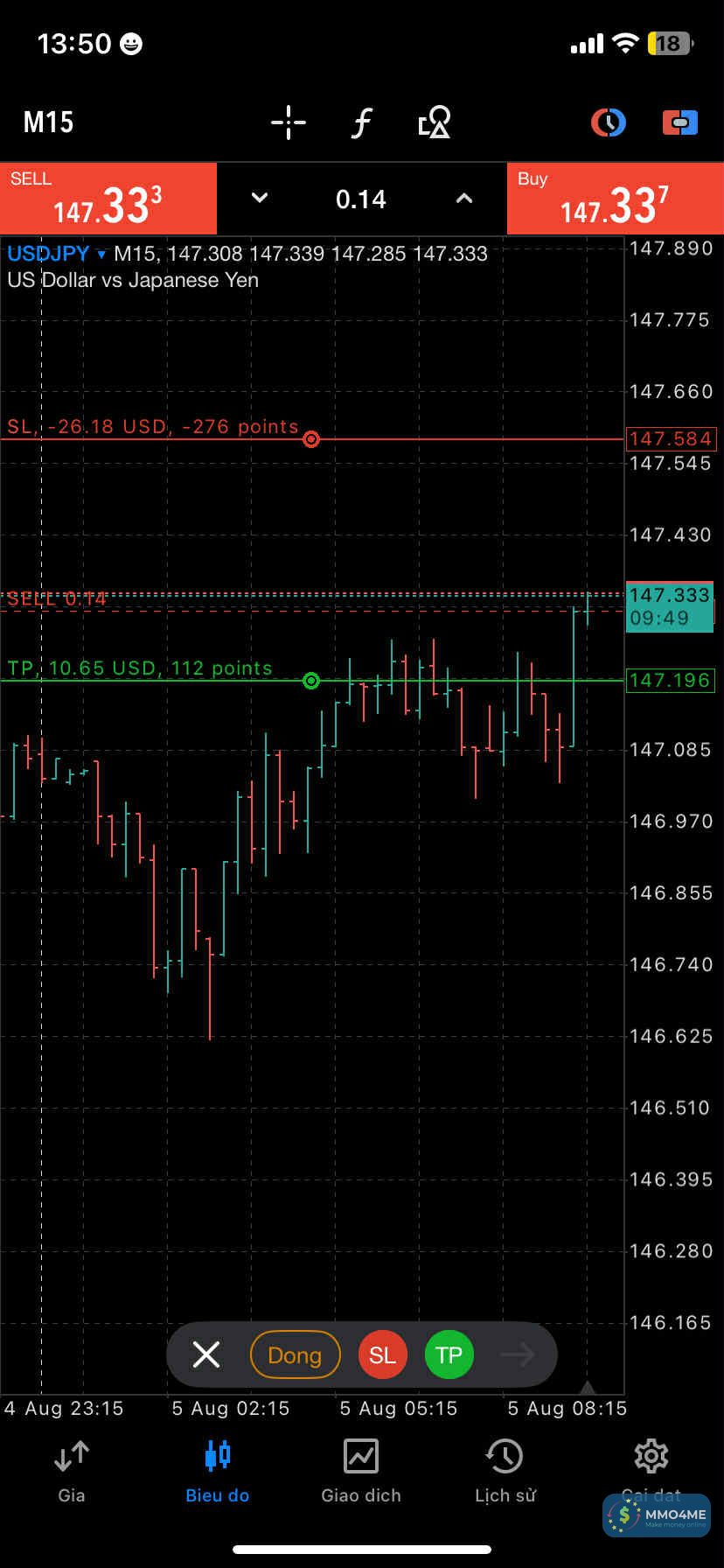Tap the green TP button

(449, 1354)
